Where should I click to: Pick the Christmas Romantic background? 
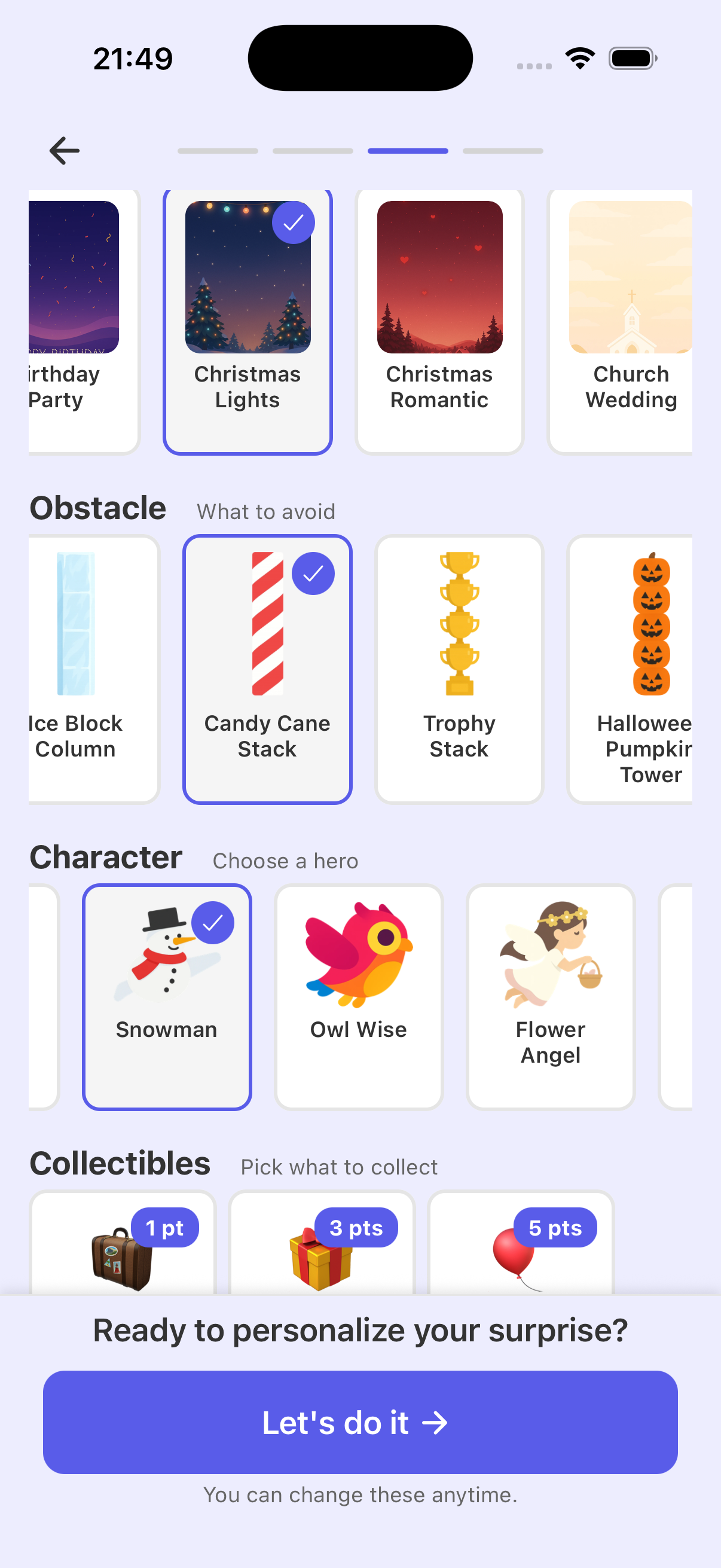439,321
